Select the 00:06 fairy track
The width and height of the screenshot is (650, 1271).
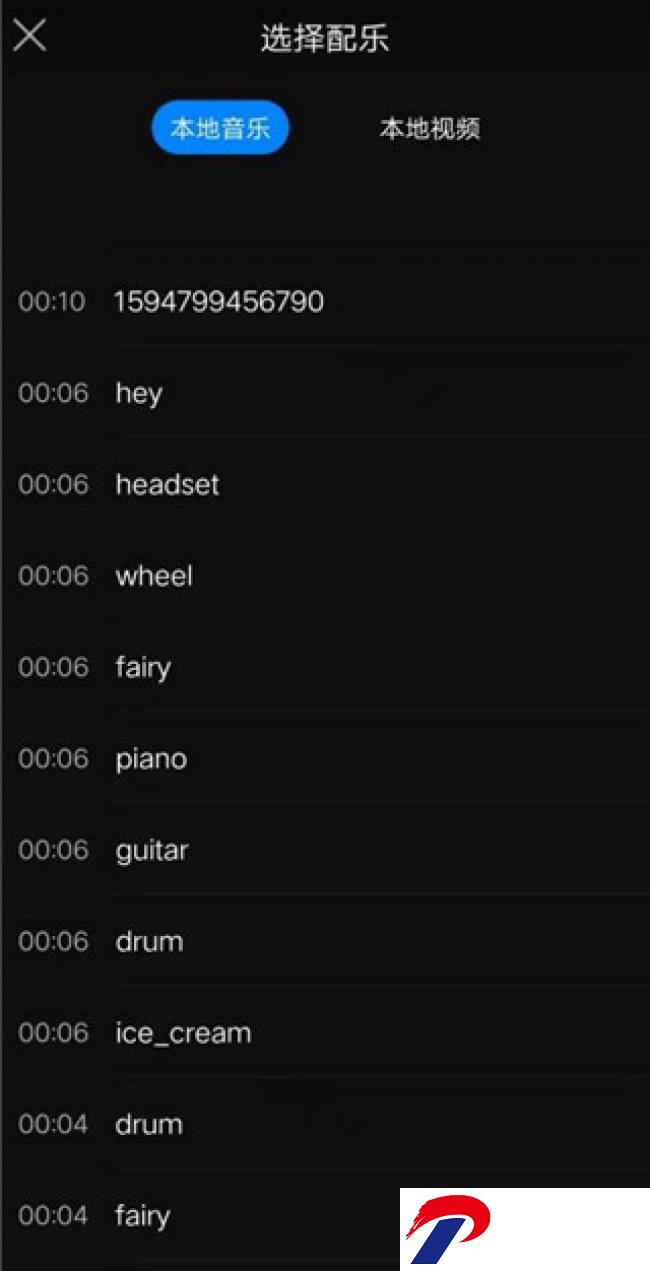pyautogui.click(x=325, y=667)
